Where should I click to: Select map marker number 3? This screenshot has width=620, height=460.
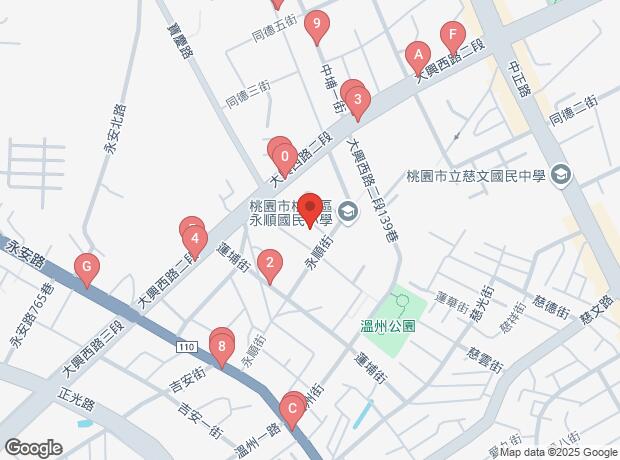358,100
